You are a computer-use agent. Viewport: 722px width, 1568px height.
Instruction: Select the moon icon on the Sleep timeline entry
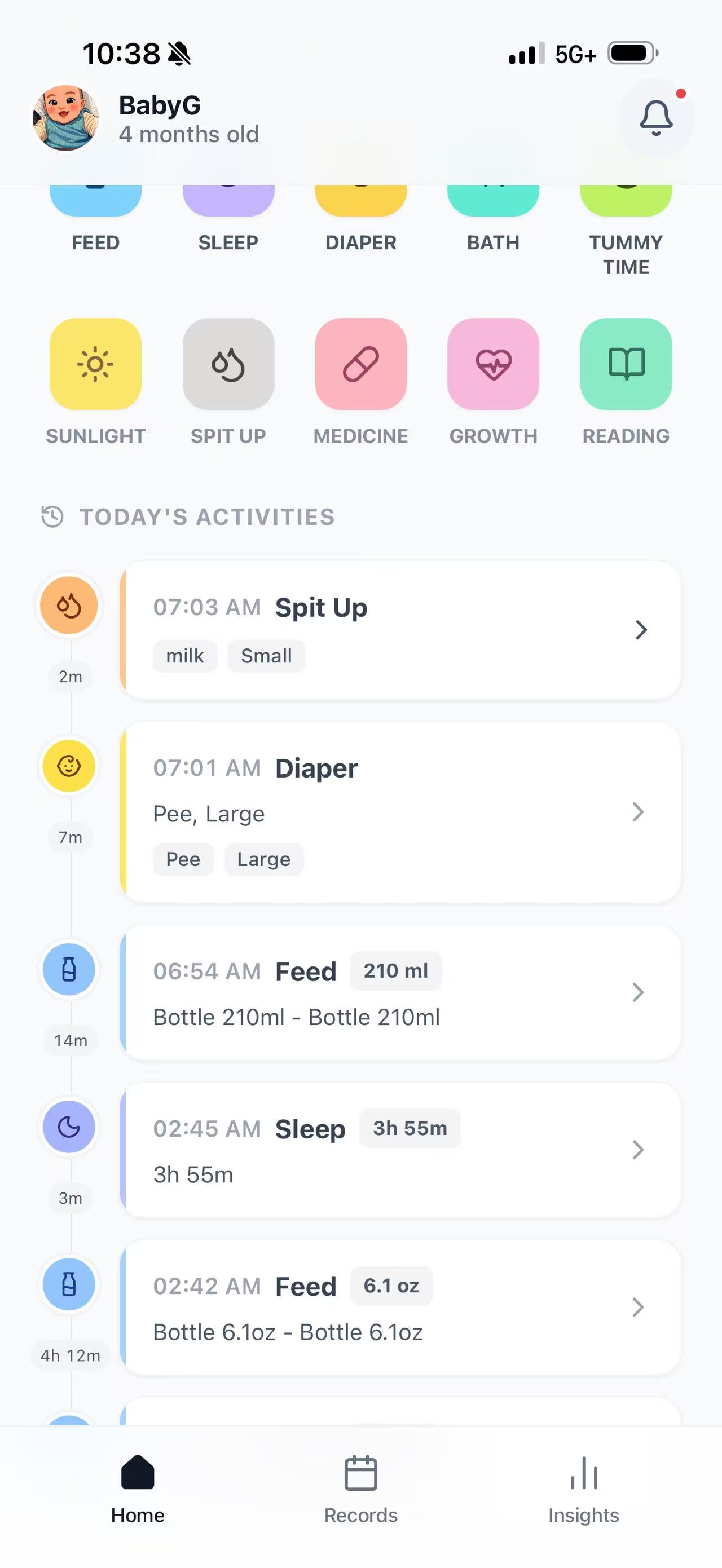(x=69, y=1127)
